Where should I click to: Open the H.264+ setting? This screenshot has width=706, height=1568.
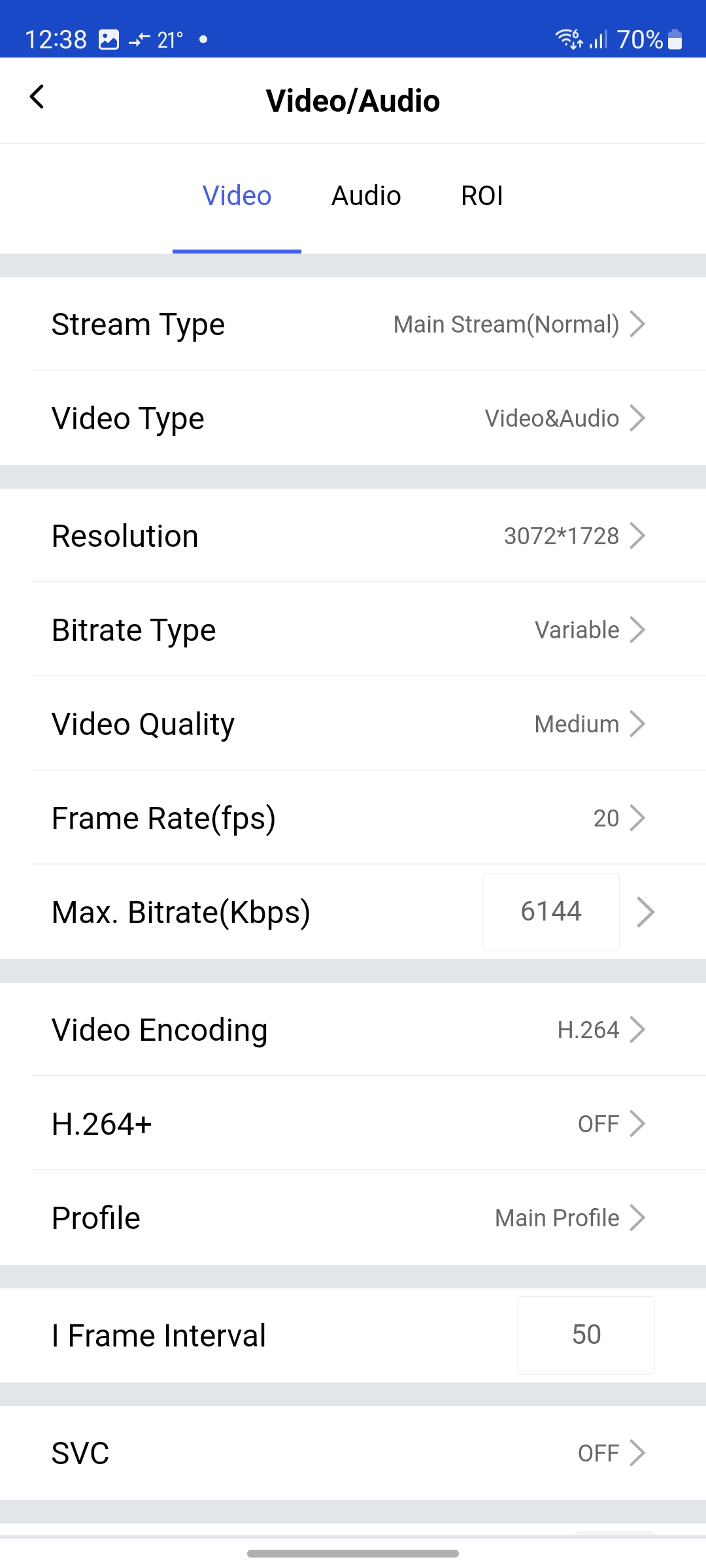(x=353, y=1124)
